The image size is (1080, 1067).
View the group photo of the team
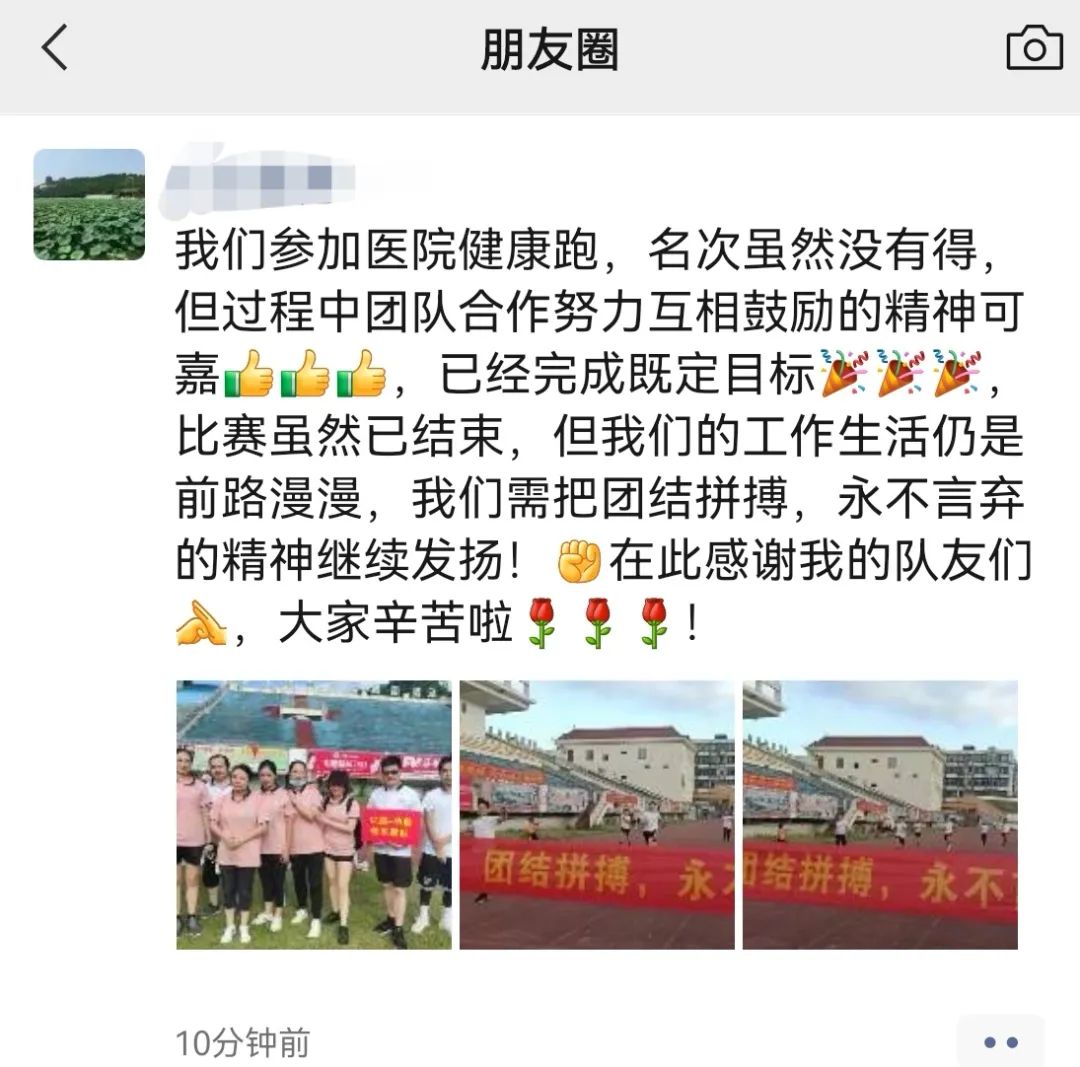click(314, 814)
